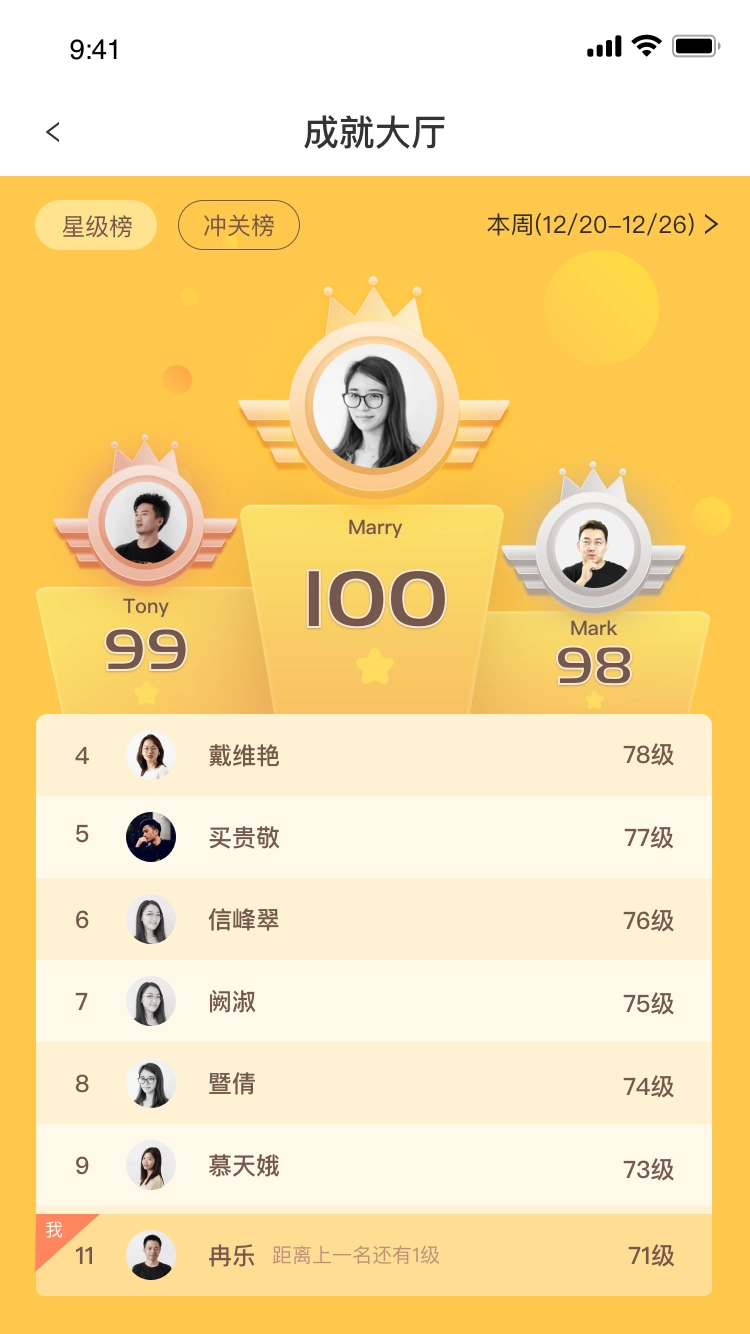Viewport: 750px width, 1334px height.
Task: Go back from 成就大厅
Action: click(x=54, y=132)
